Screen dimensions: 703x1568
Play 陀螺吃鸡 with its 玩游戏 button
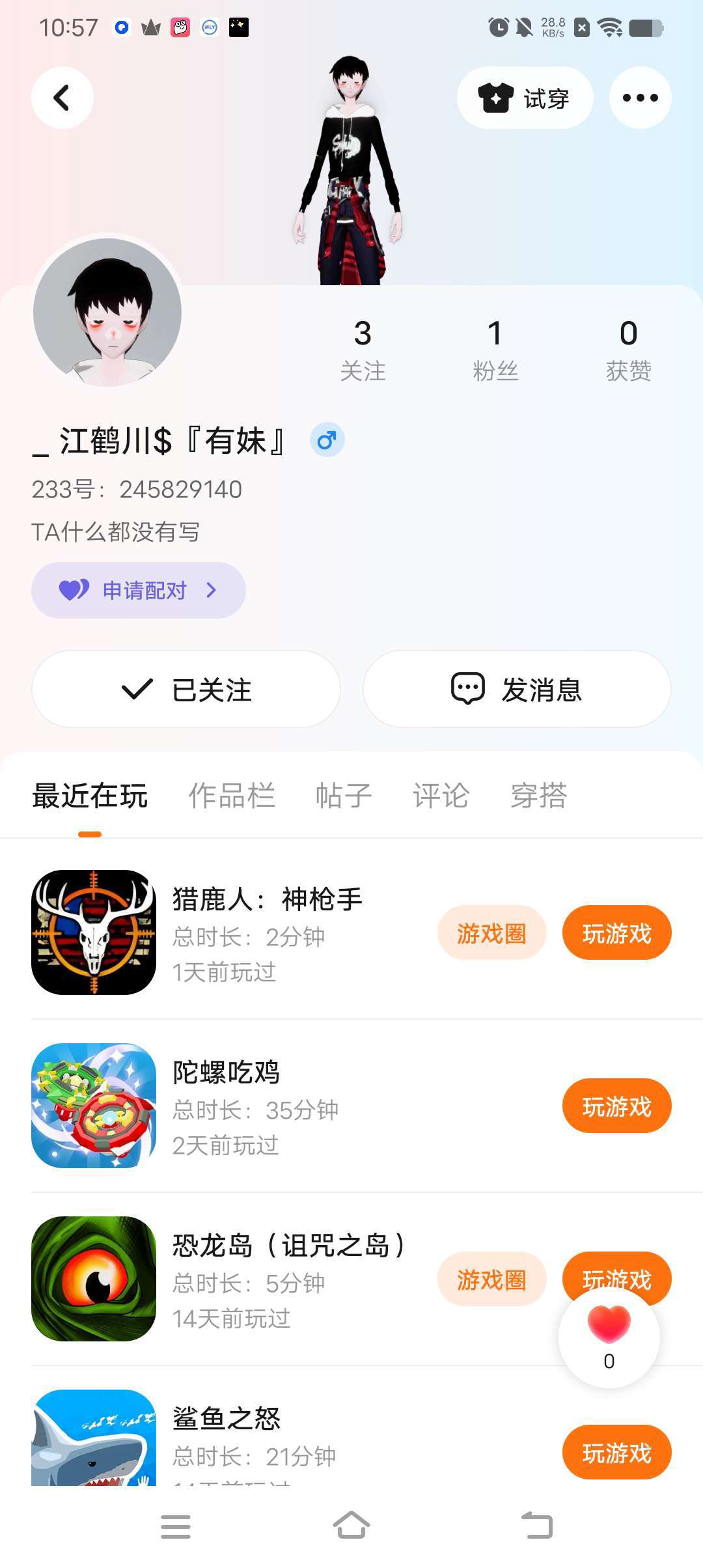616,1106
